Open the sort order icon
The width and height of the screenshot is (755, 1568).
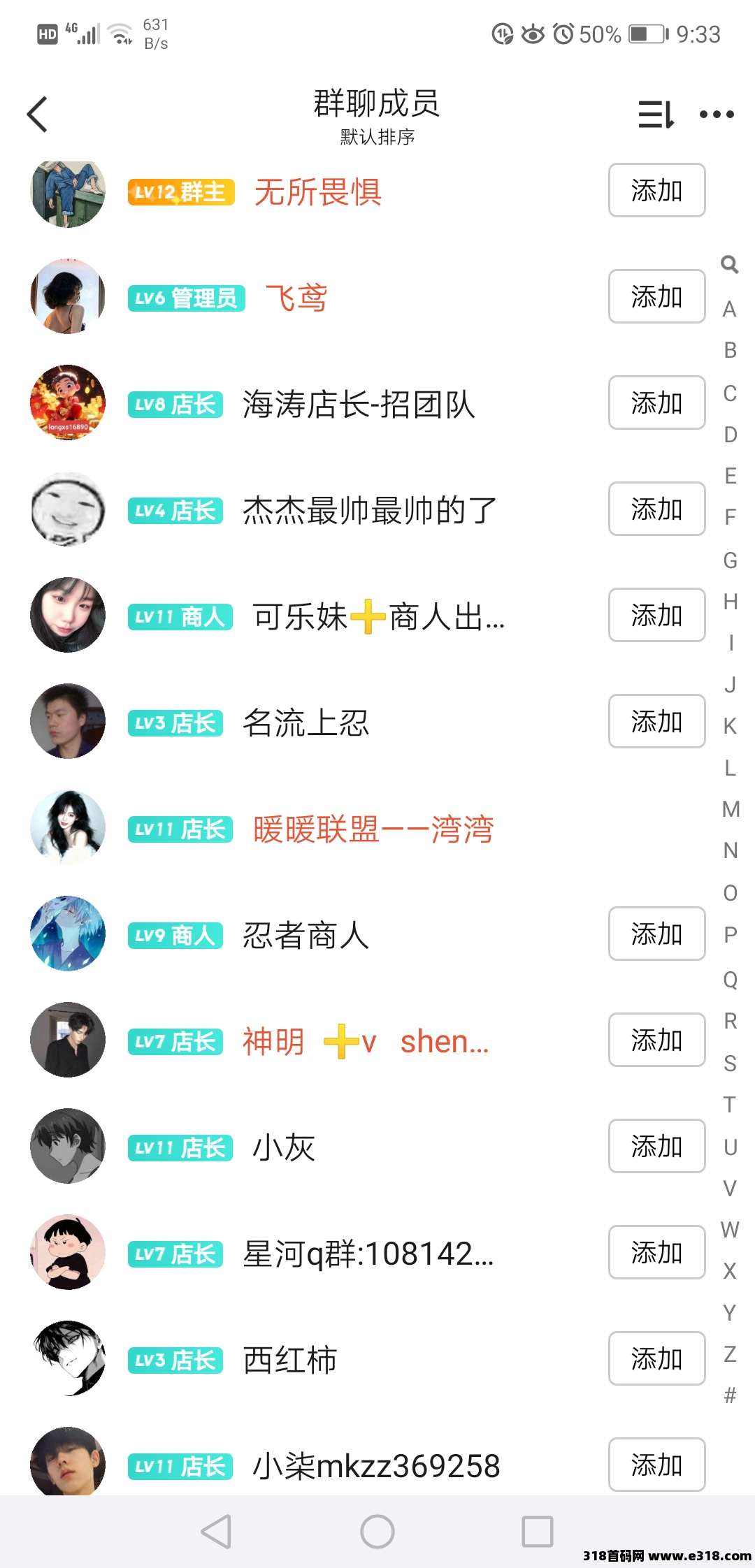pyautogui.click(x=656, y=115)
